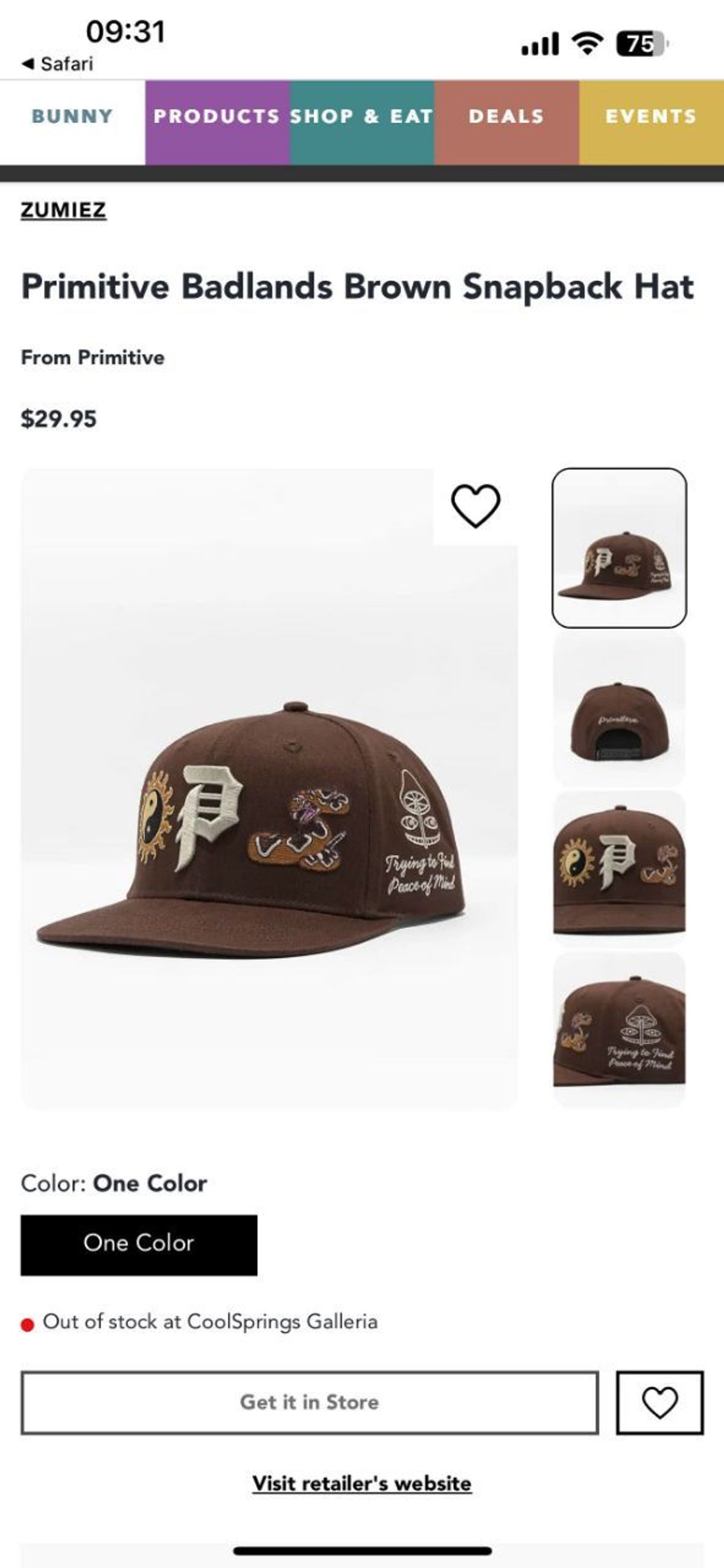Switch to the EVENTS tab

tap(651, 116)
